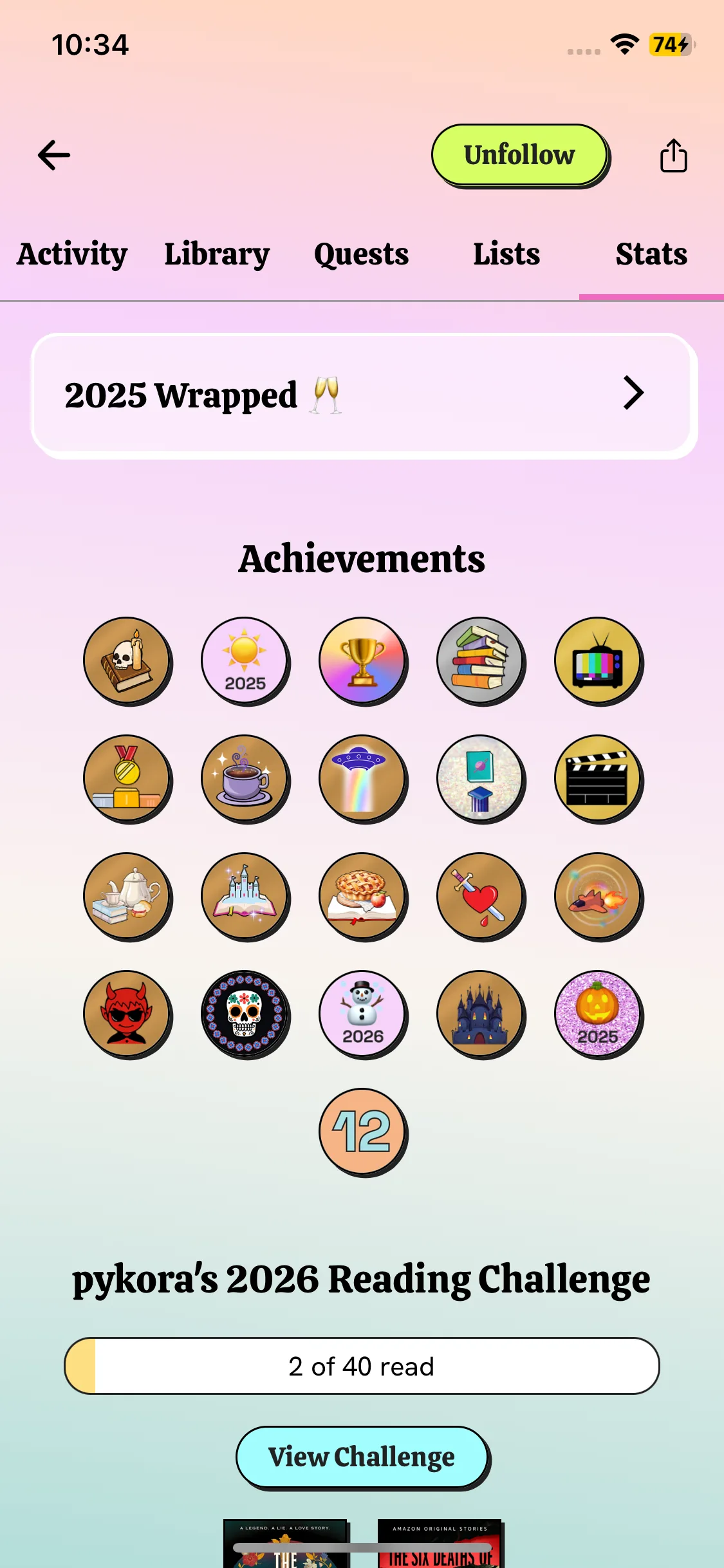The width and height of the screenshot is (724, 1568).
Task: View the red devil achievement badge
Action: point(127,1014)
